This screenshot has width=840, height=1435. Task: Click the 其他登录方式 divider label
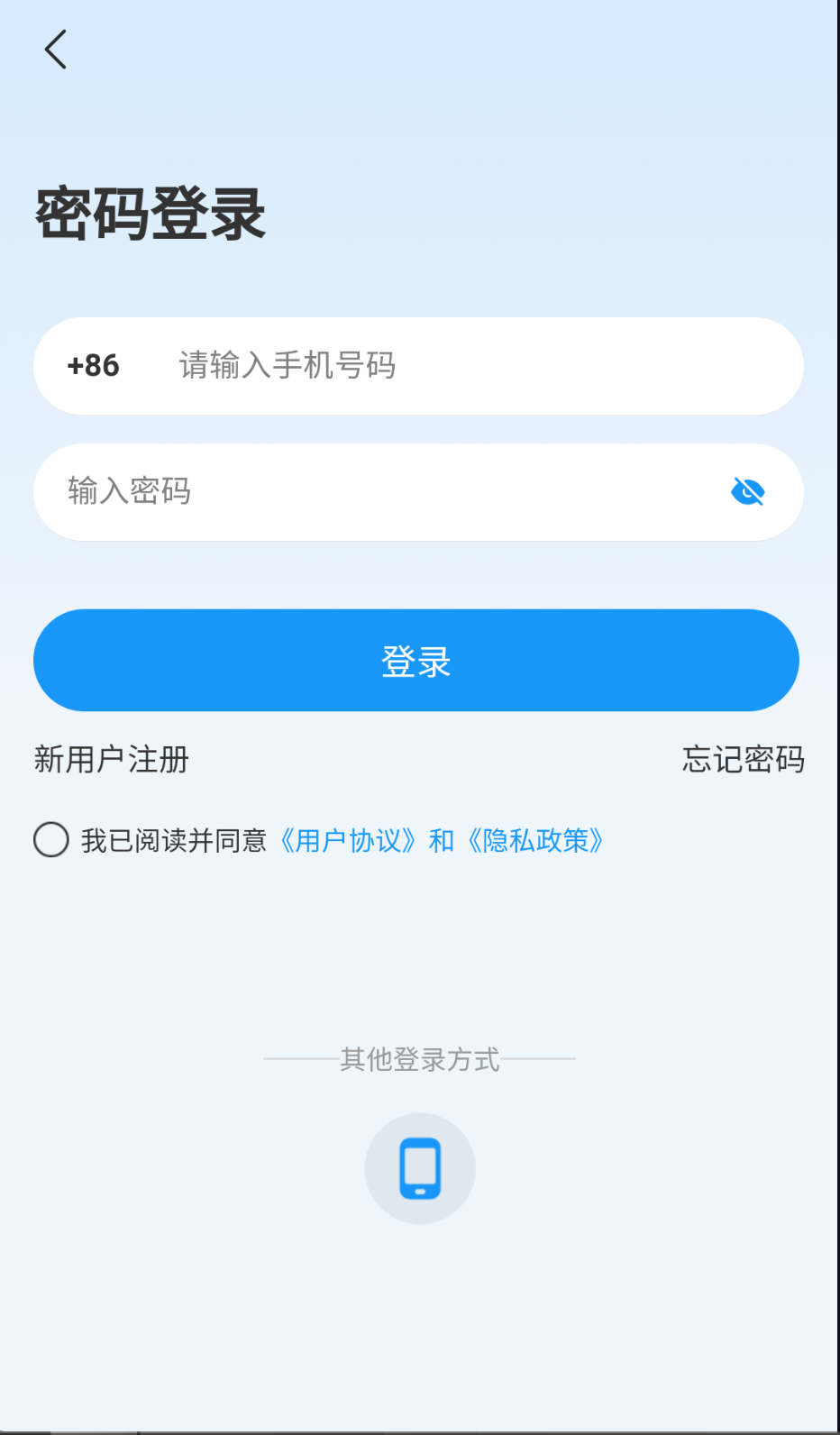[x=419, y=1060]
